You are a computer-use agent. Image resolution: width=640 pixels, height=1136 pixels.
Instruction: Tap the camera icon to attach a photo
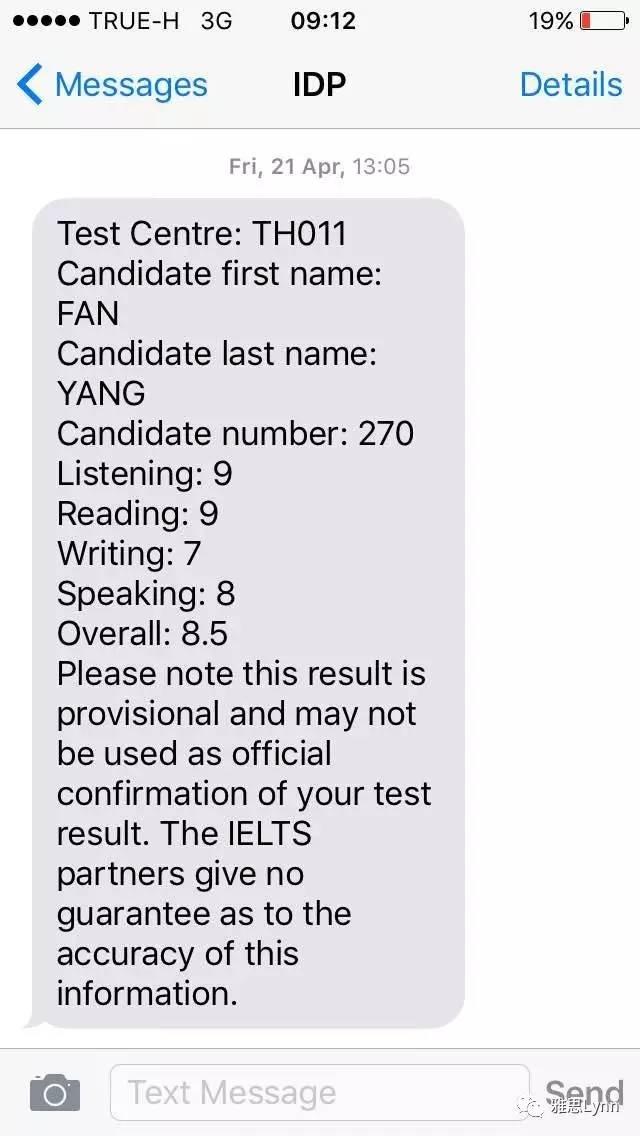(54, 1092)
